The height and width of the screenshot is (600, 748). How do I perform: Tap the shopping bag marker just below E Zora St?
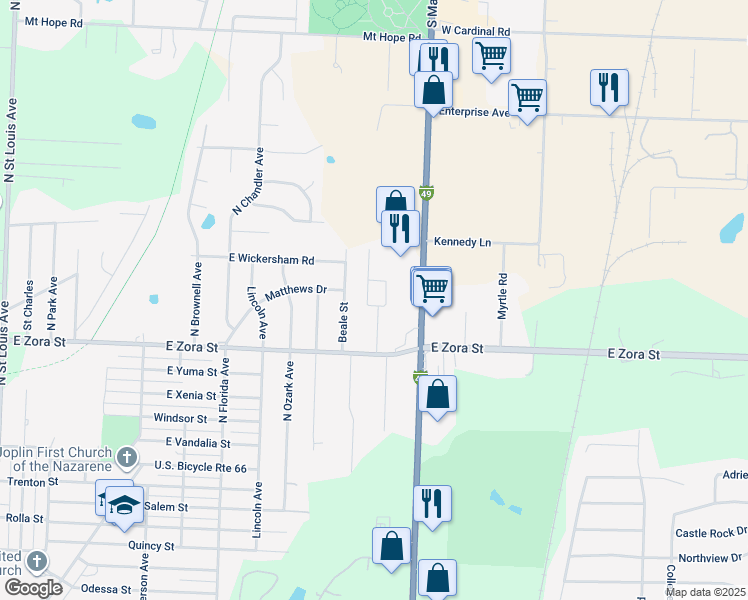pos(438,394)
